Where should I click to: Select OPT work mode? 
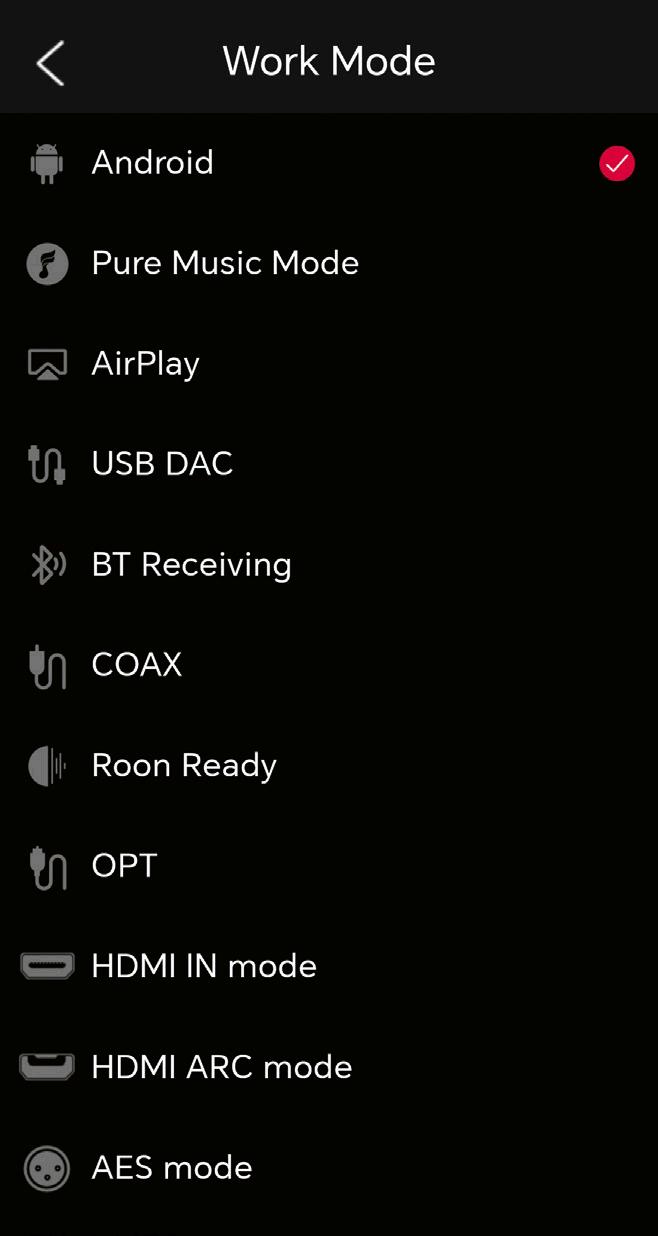pyautogui.click(x=124, y=866)
